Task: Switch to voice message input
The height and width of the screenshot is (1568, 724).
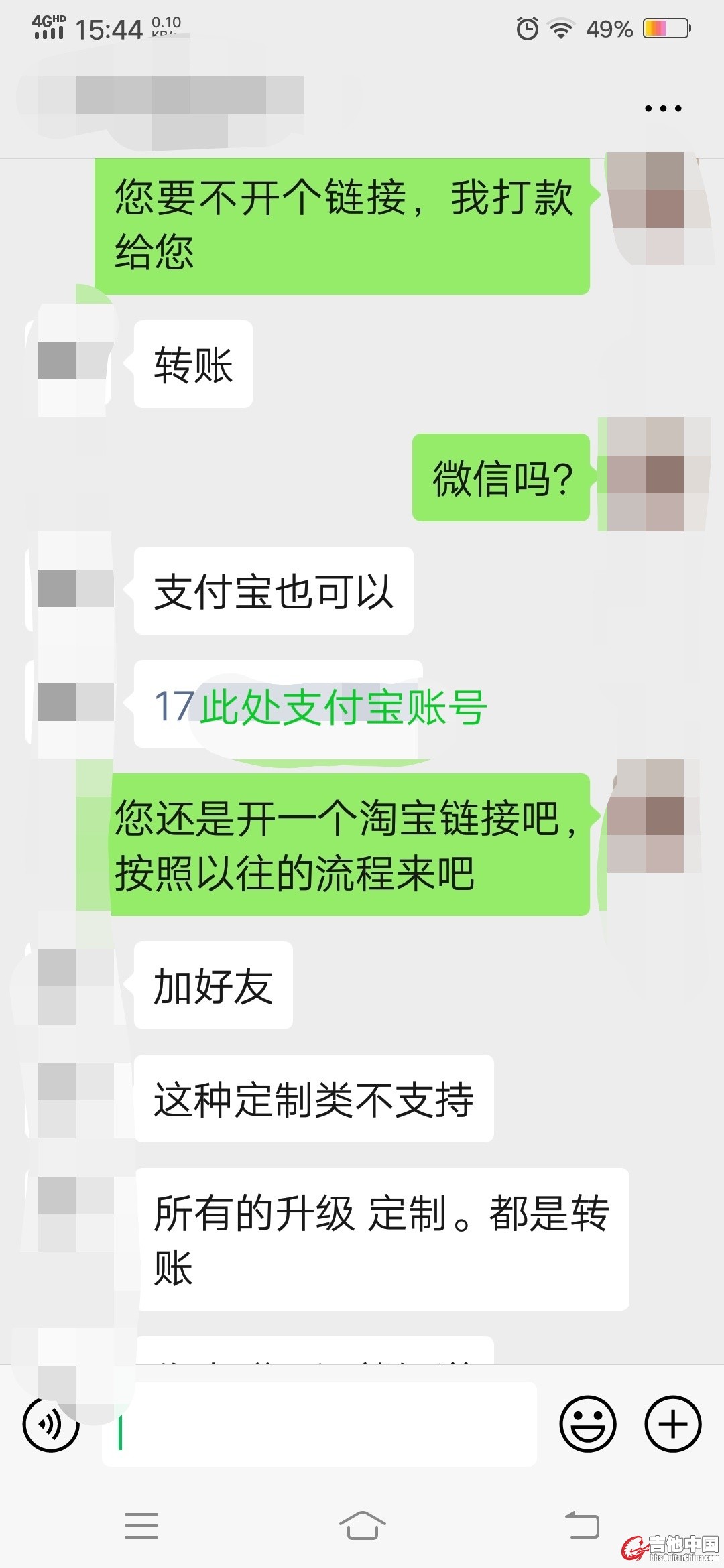Action: [x=51, y=1424]
